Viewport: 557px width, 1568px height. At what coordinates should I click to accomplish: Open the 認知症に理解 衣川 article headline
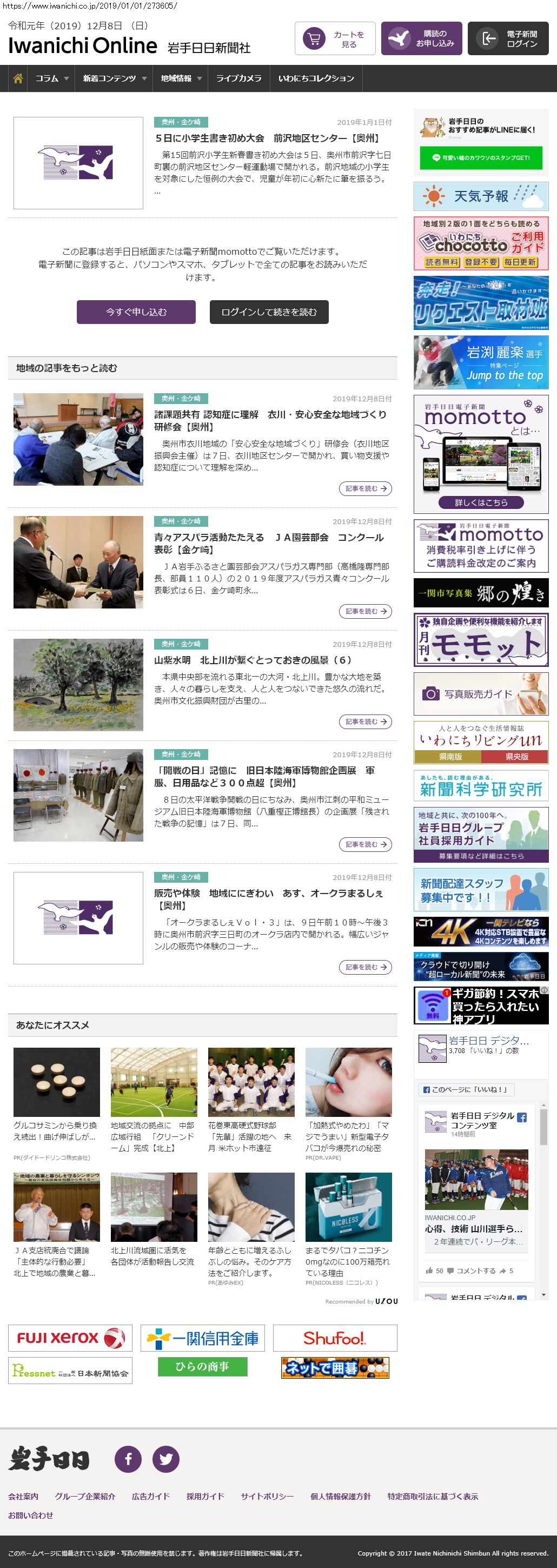click(270, 421)
